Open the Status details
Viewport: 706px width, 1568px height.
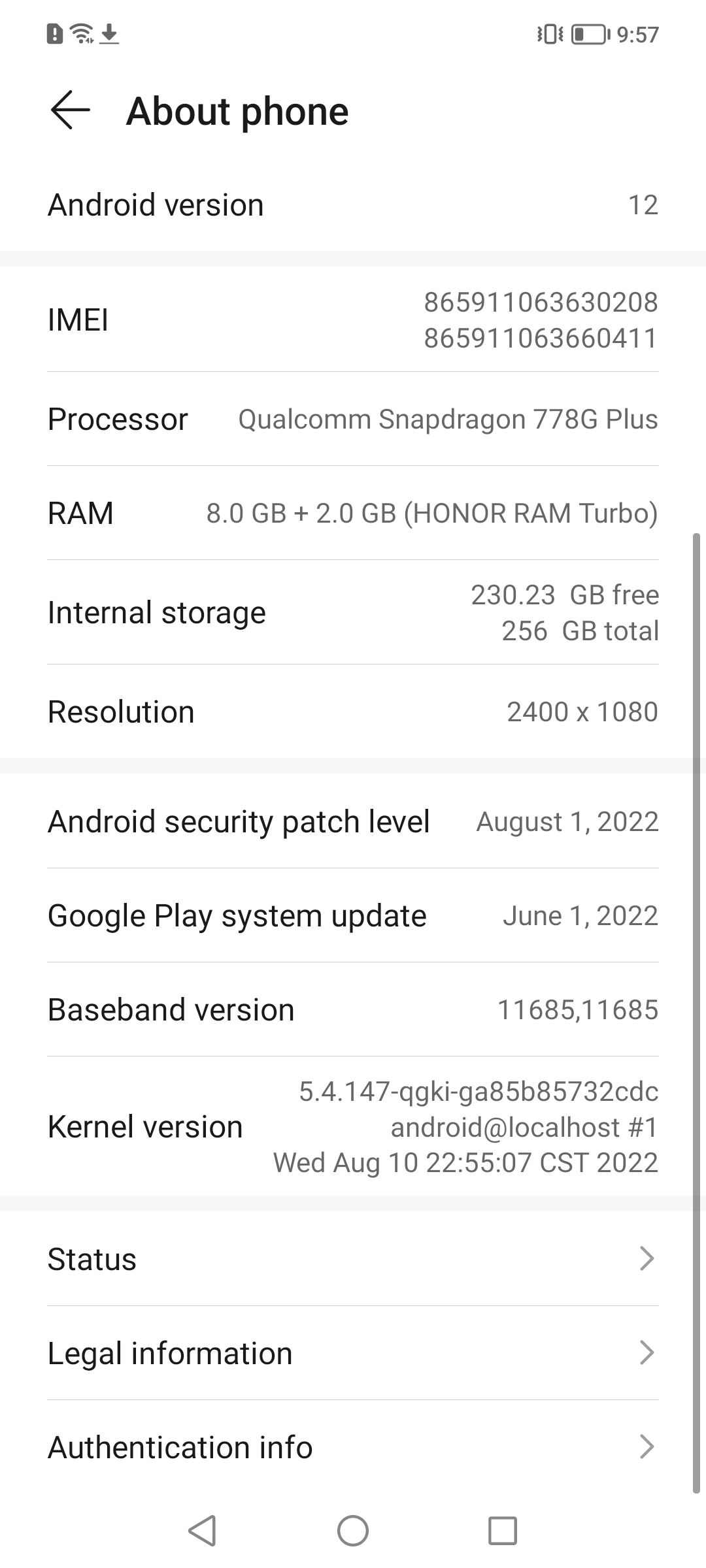pos(353,1259)
